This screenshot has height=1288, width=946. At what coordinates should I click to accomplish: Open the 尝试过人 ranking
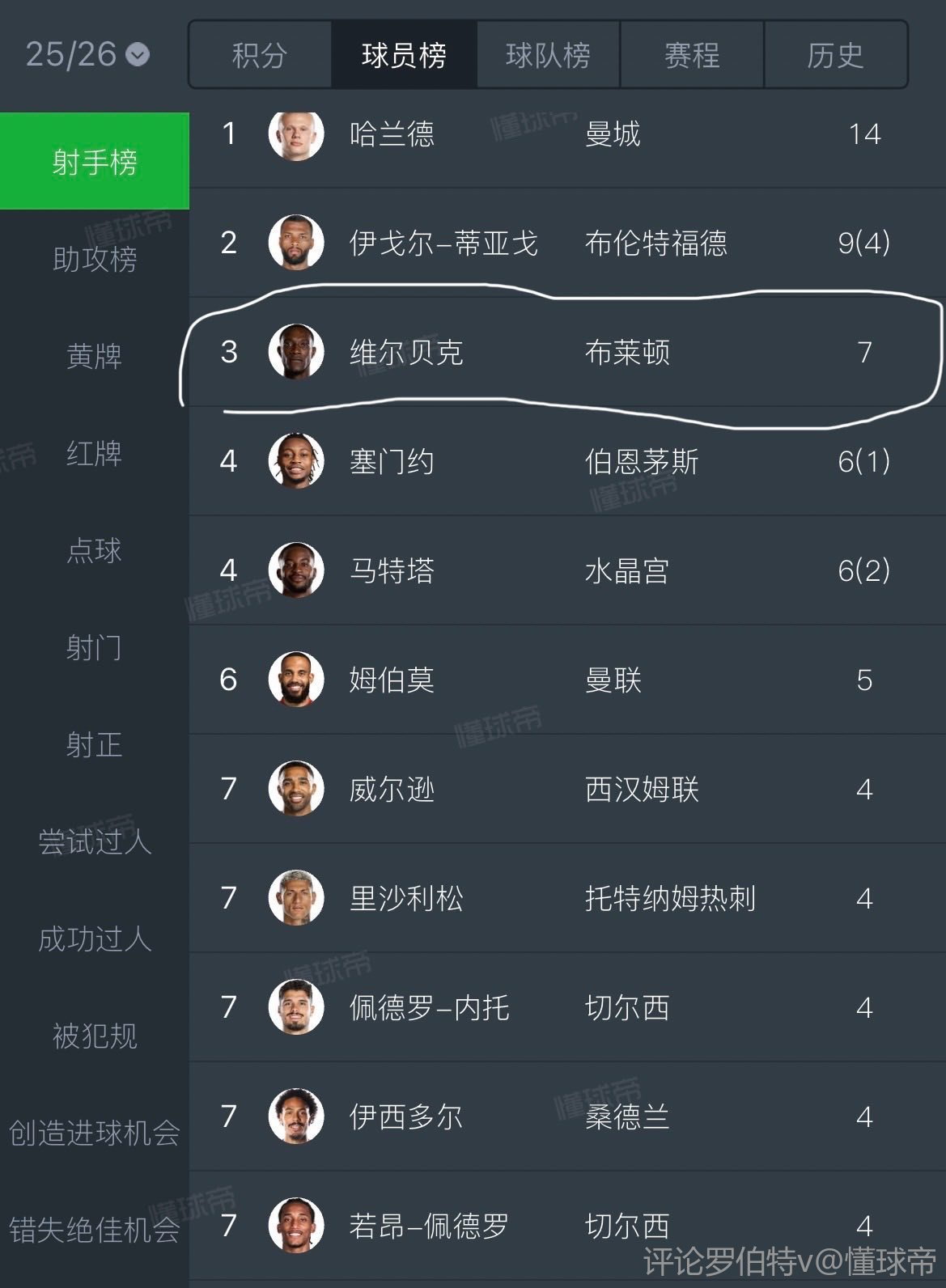click(x=95, y=841)
